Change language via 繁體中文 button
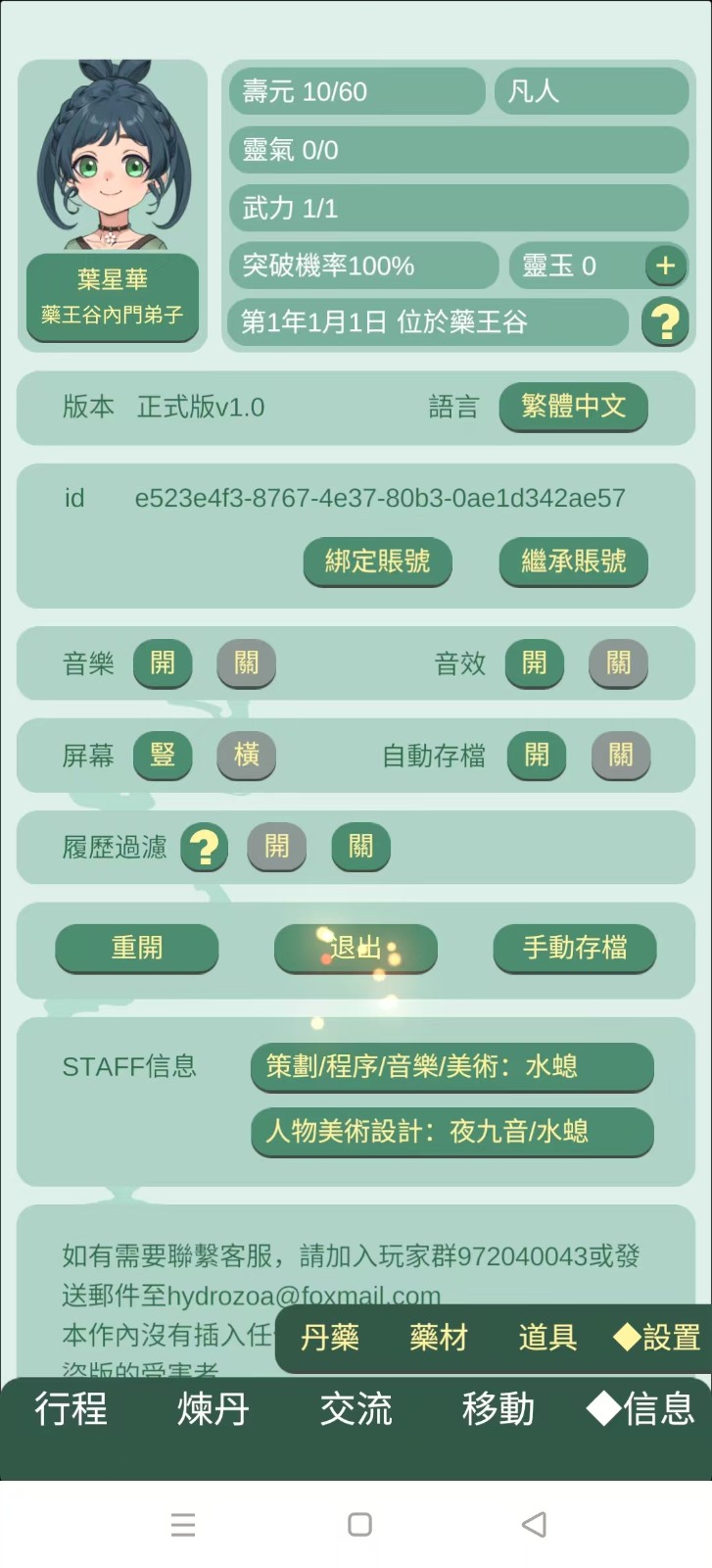 [573, 407]
